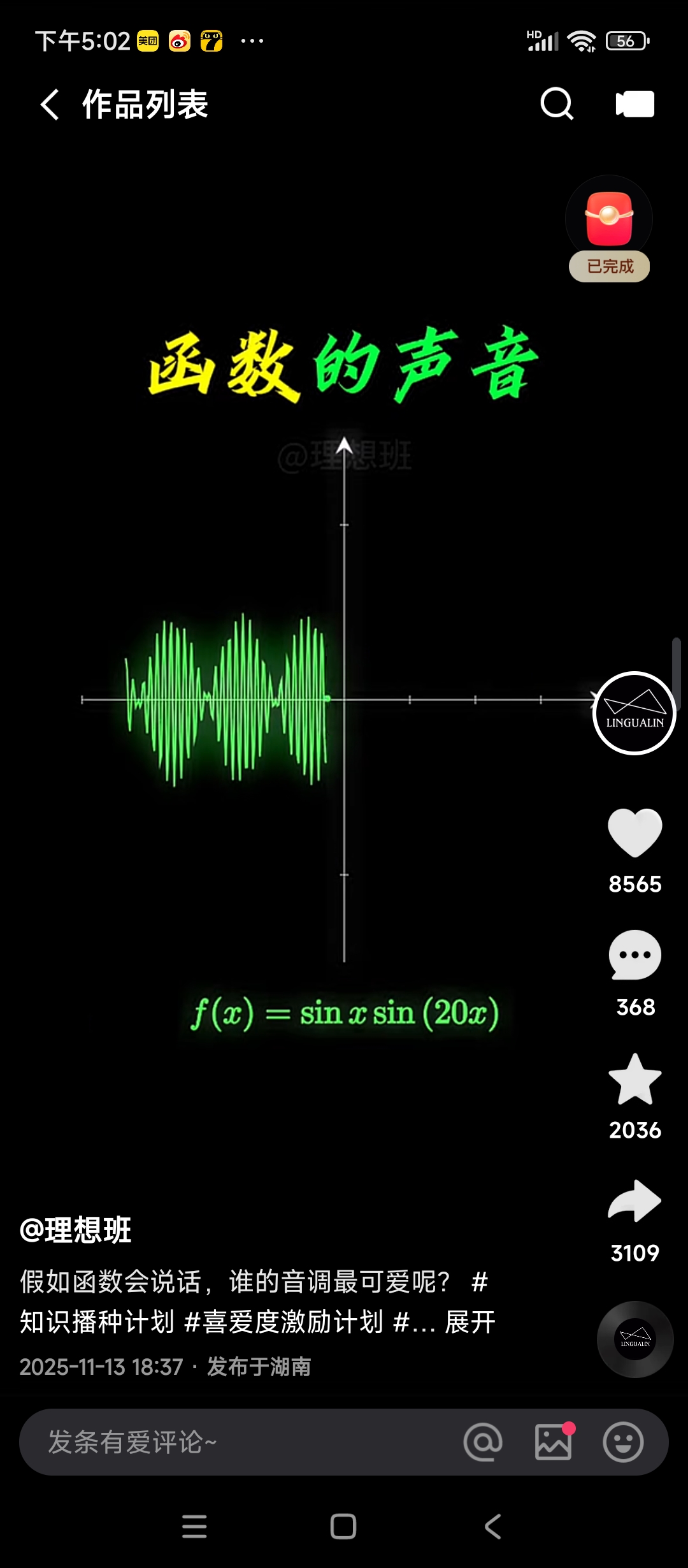Like this video with the heart
The image size is (688, 1568).
click(x=634, y=832)
